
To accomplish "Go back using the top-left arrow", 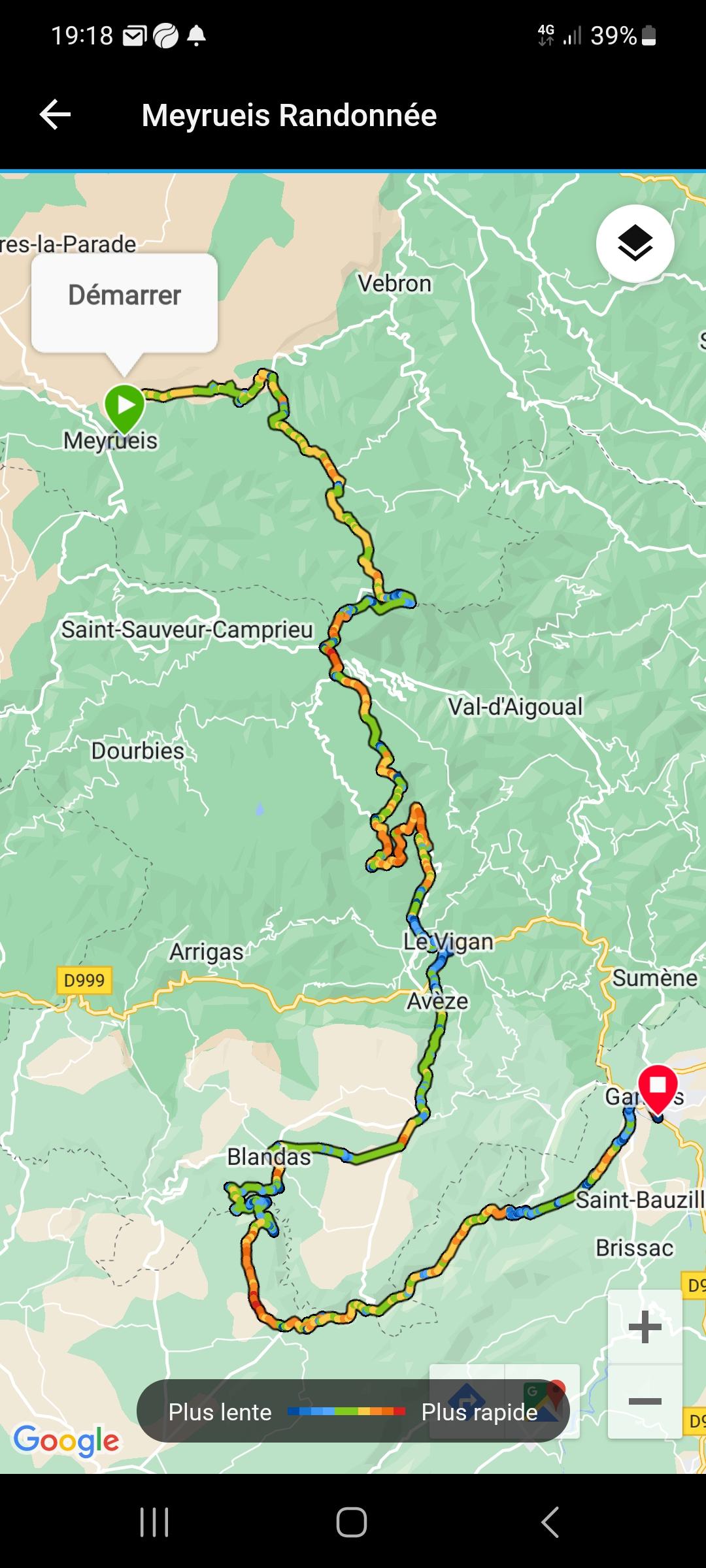I will pos(56,115).
